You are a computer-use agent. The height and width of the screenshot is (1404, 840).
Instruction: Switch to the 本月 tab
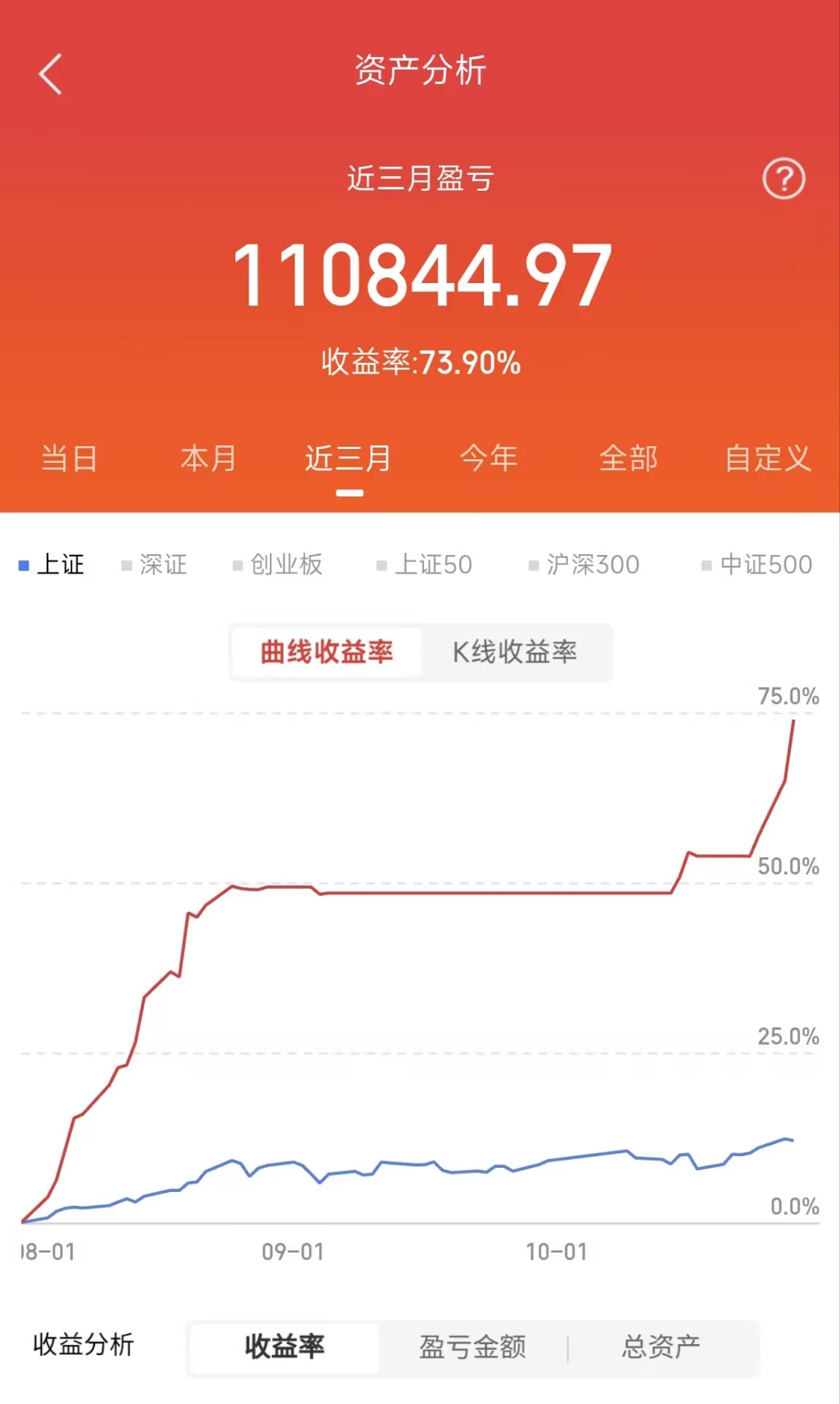(x=208, y=459)
